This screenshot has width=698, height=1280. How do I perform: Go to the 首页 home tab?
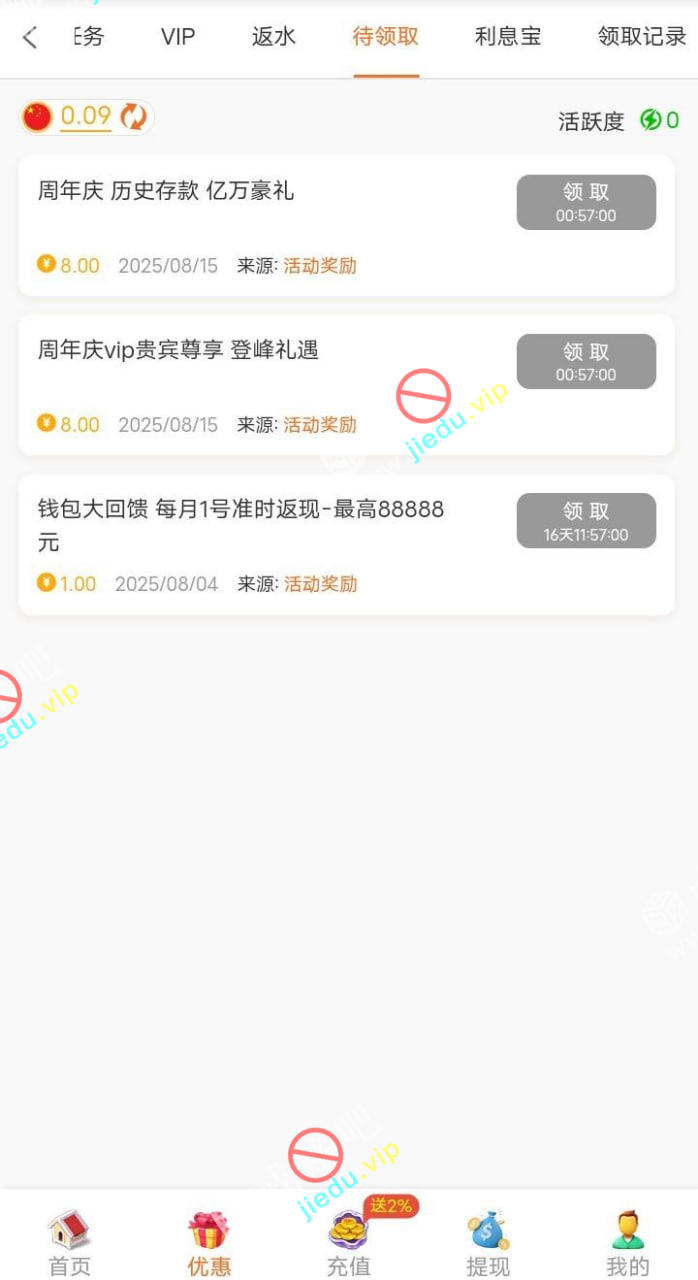click(x=70, y=1242)
